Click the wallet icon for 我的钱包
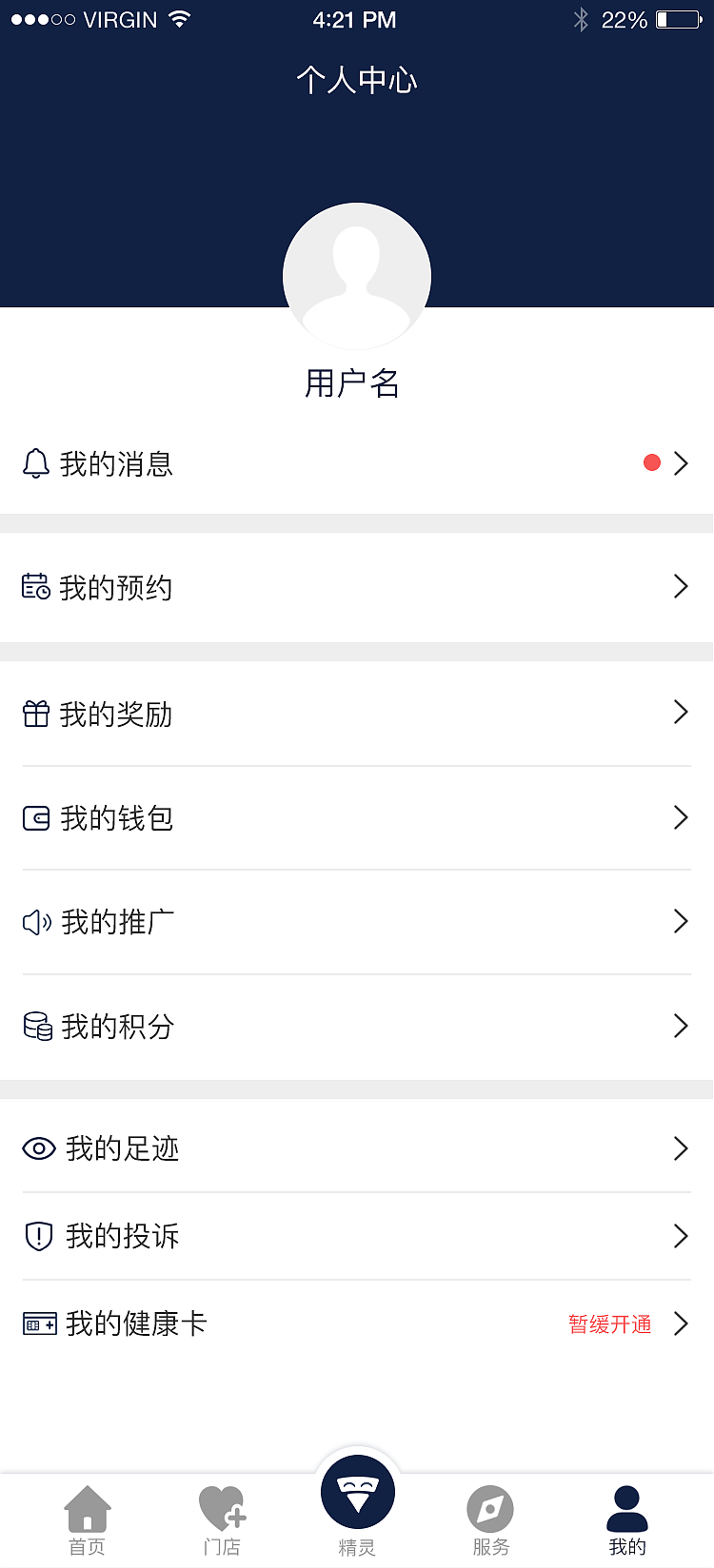Screen dimensions: 714x1568 tap(36, 817)
